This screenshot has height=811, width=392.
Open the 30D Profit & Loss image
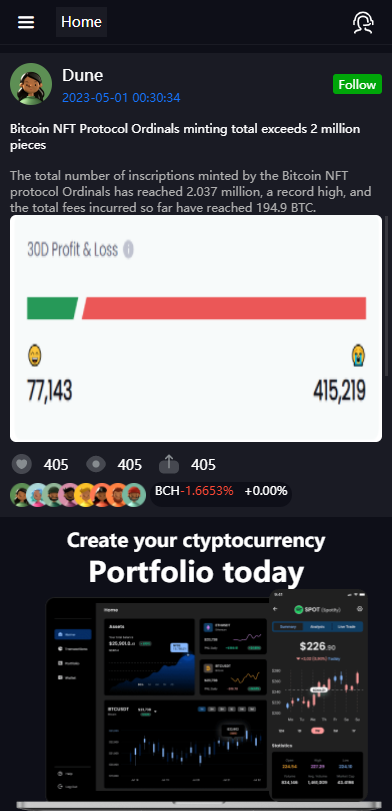click(x=196, y=328)
